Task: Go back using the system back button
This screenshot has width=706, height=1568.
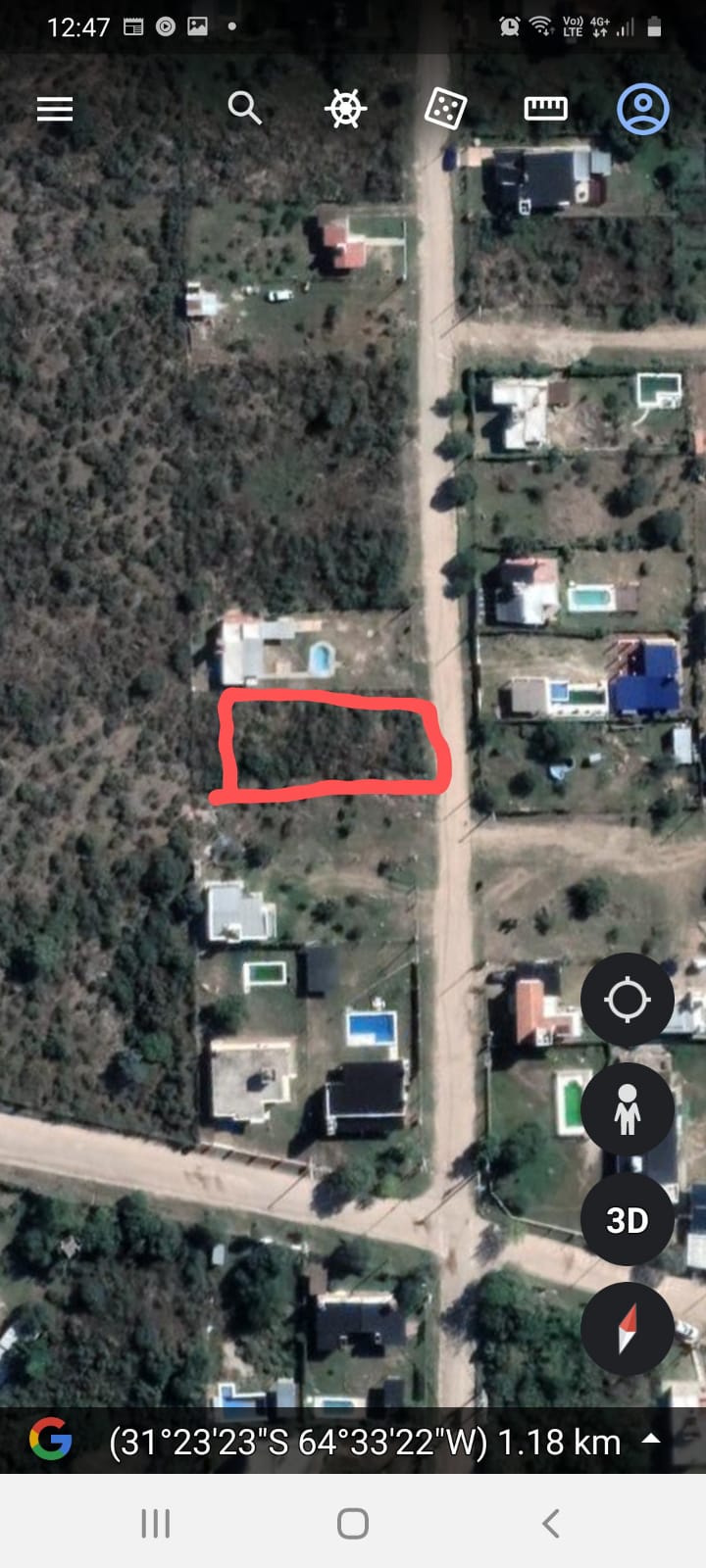Action: tap(551, 1524)
